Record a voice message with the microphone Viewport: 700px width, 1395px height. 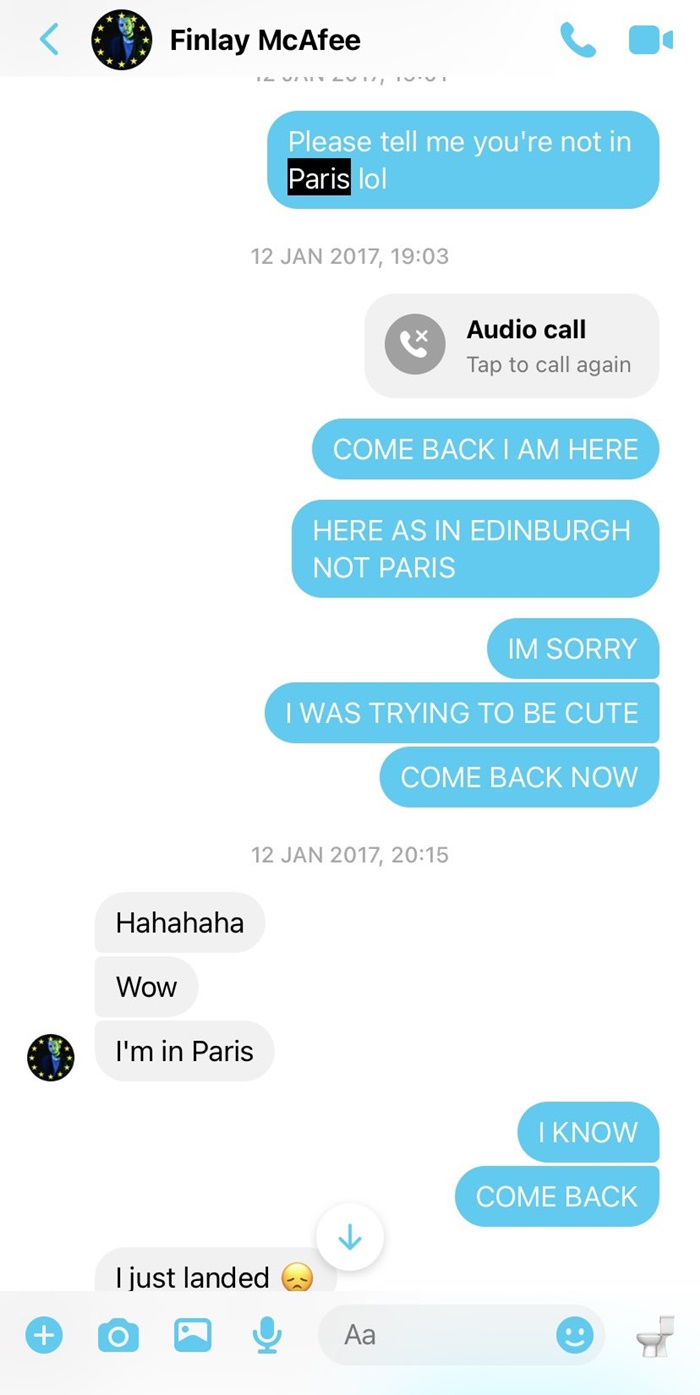pyautogui.click(x=266, y=1334)
